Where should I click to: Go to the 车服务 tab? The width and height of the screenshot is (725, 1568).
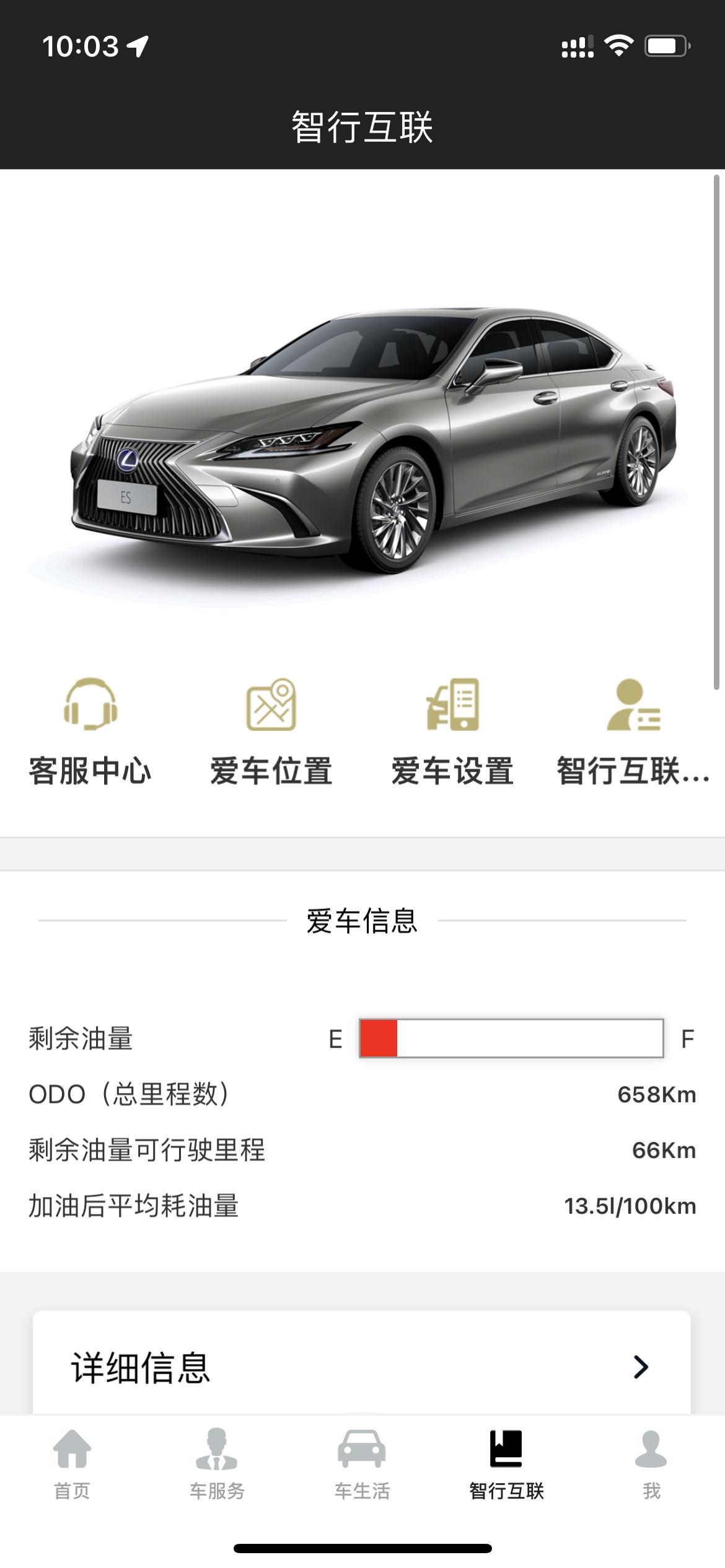[x=217, y=1465]
